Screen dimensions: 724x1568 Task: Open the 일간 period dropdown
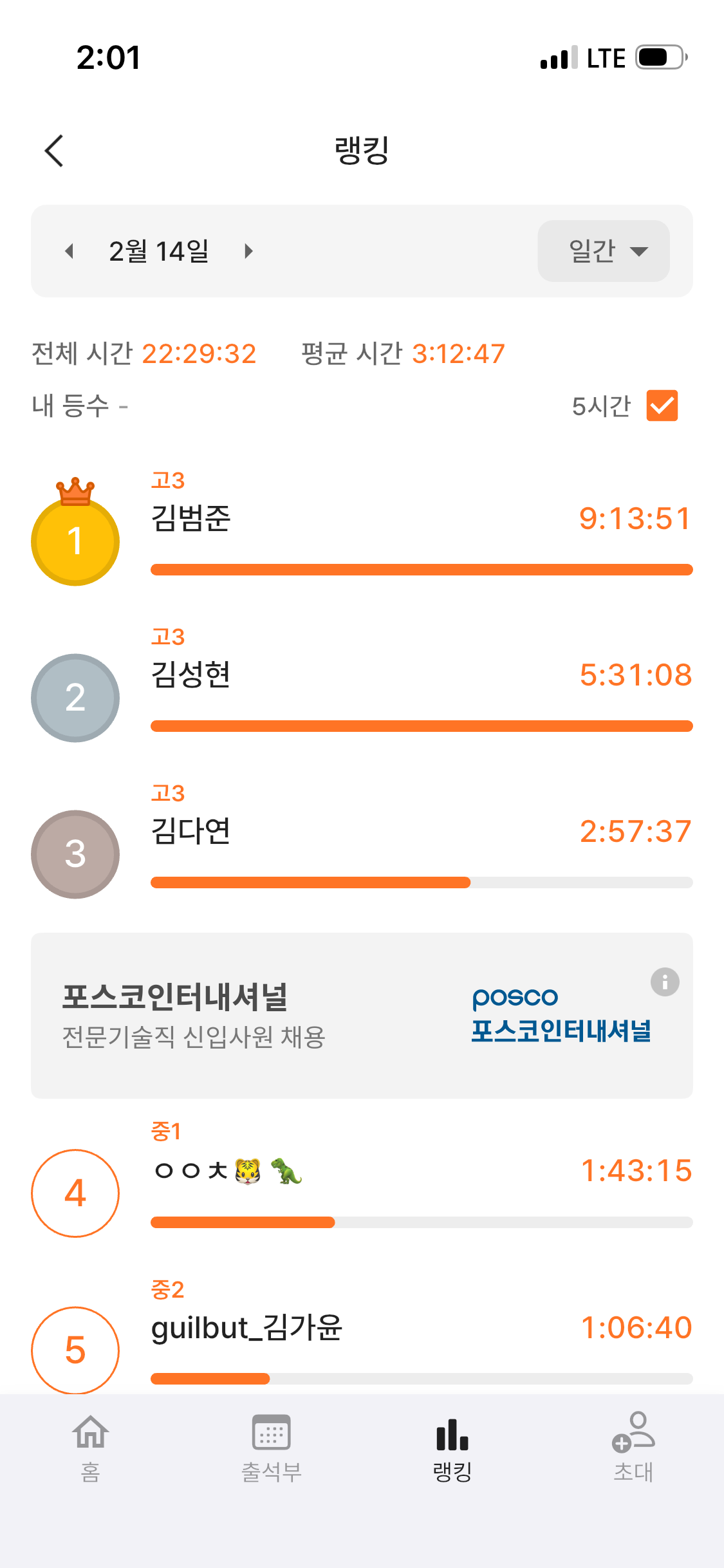pos(603,251)
